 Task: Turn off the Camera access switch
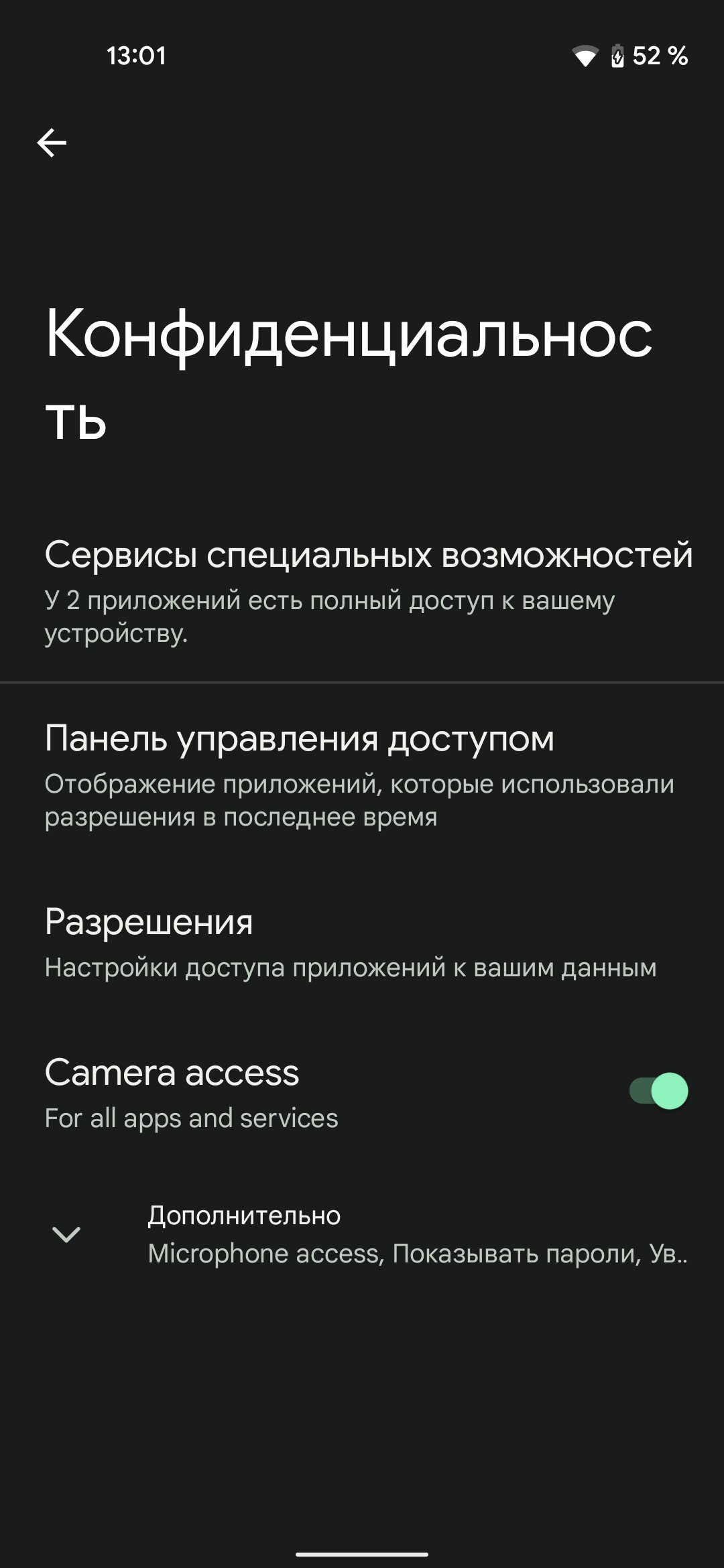coord(658,1091)
